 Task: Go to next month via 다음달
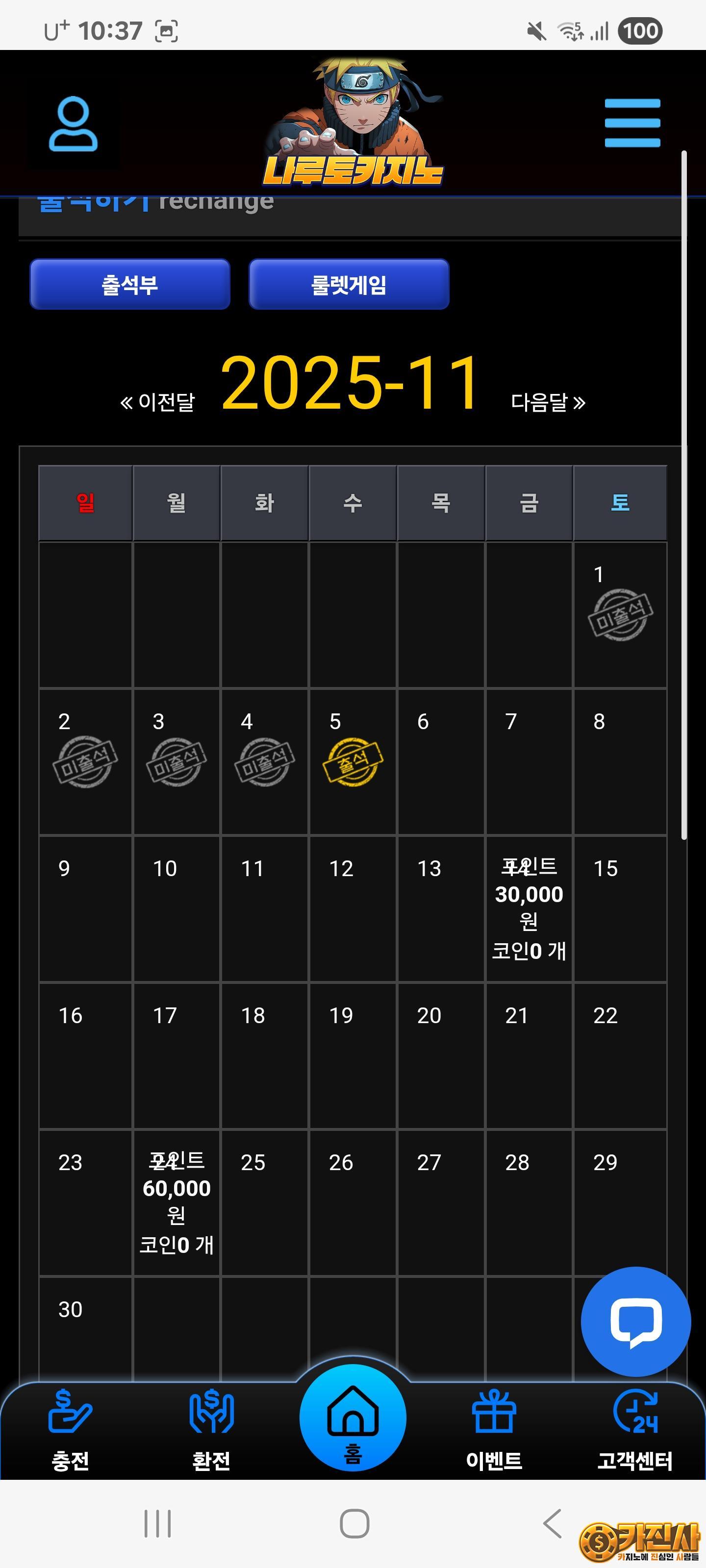[x=548, y=402]
